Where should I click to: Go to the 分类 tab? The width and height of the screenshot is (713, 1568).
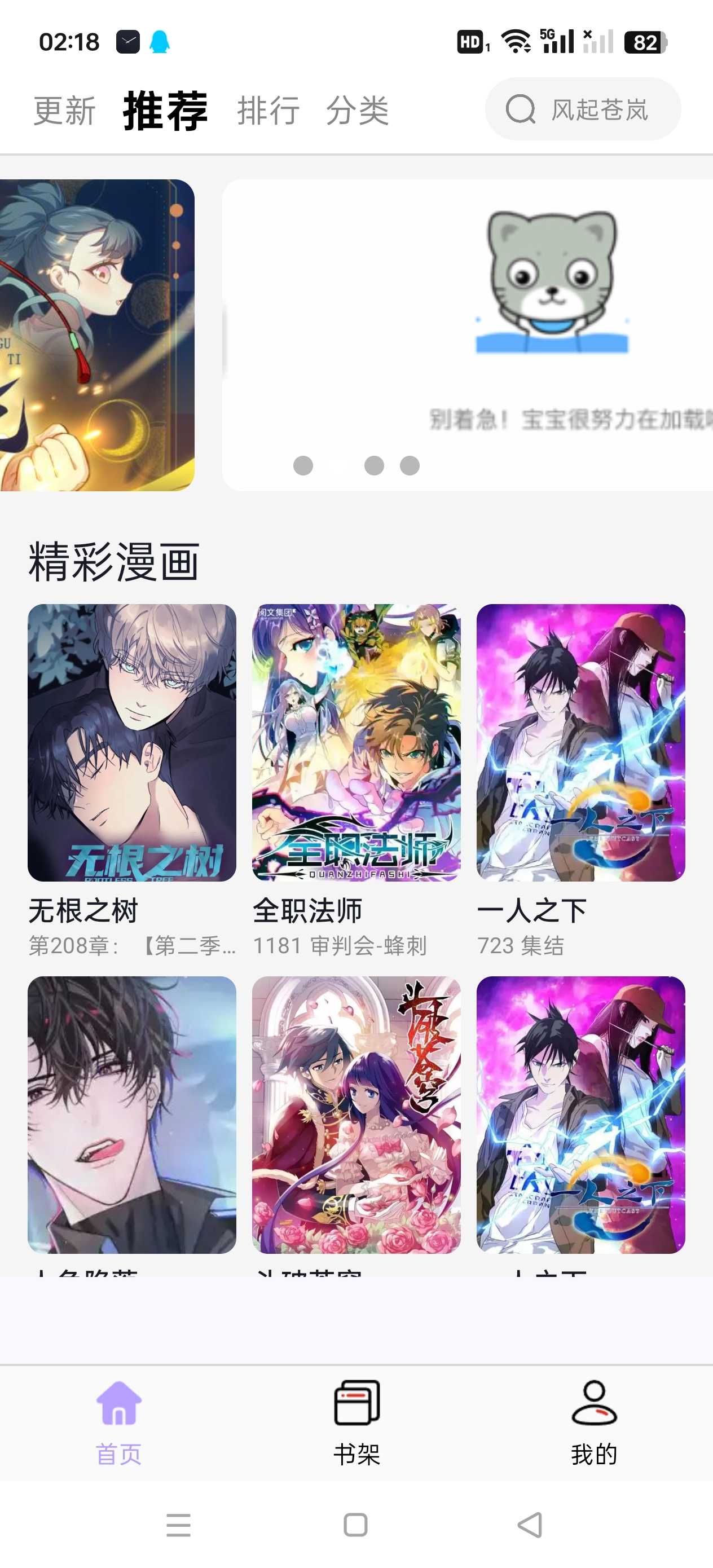358,111
